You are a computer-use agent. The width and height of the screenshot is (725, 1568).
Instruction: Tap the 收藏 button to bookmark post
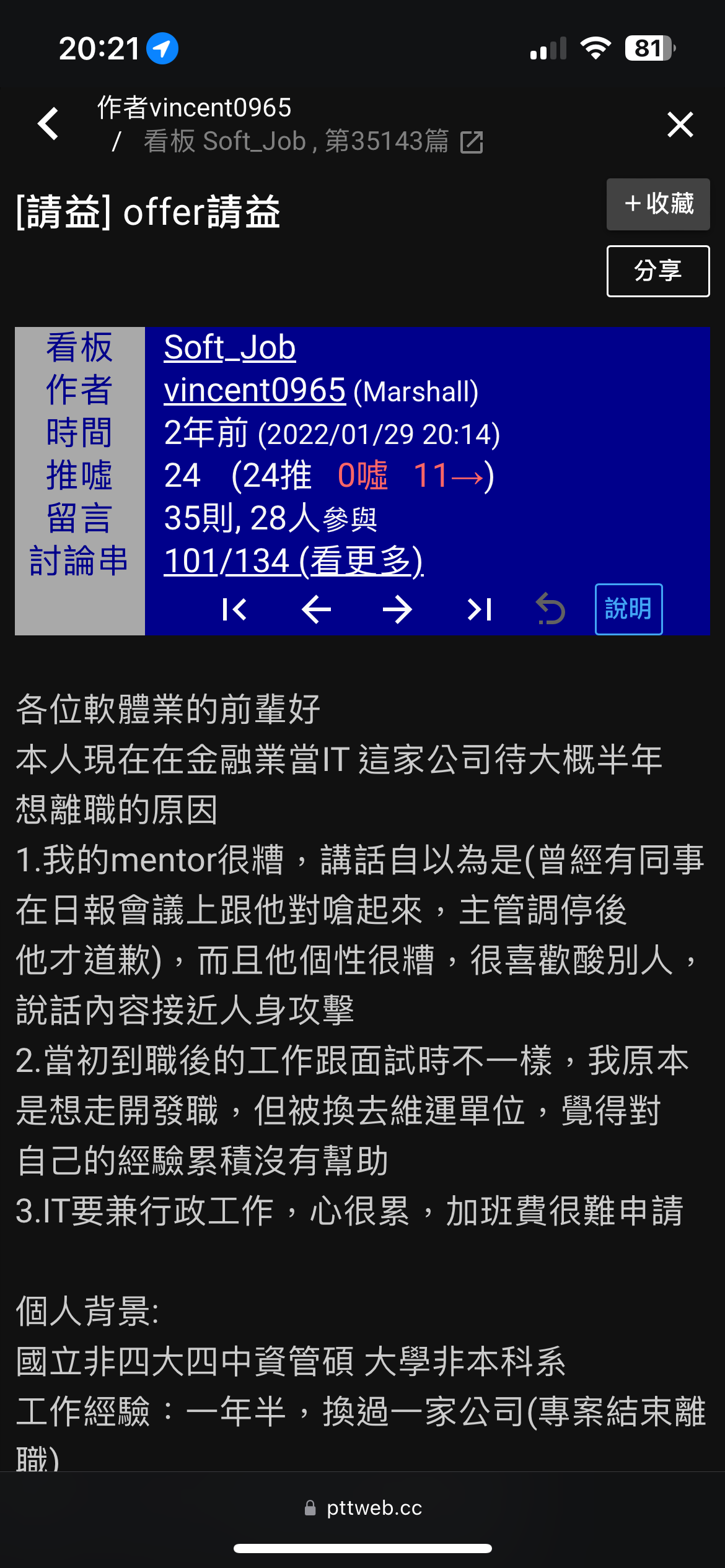point(658,204)
